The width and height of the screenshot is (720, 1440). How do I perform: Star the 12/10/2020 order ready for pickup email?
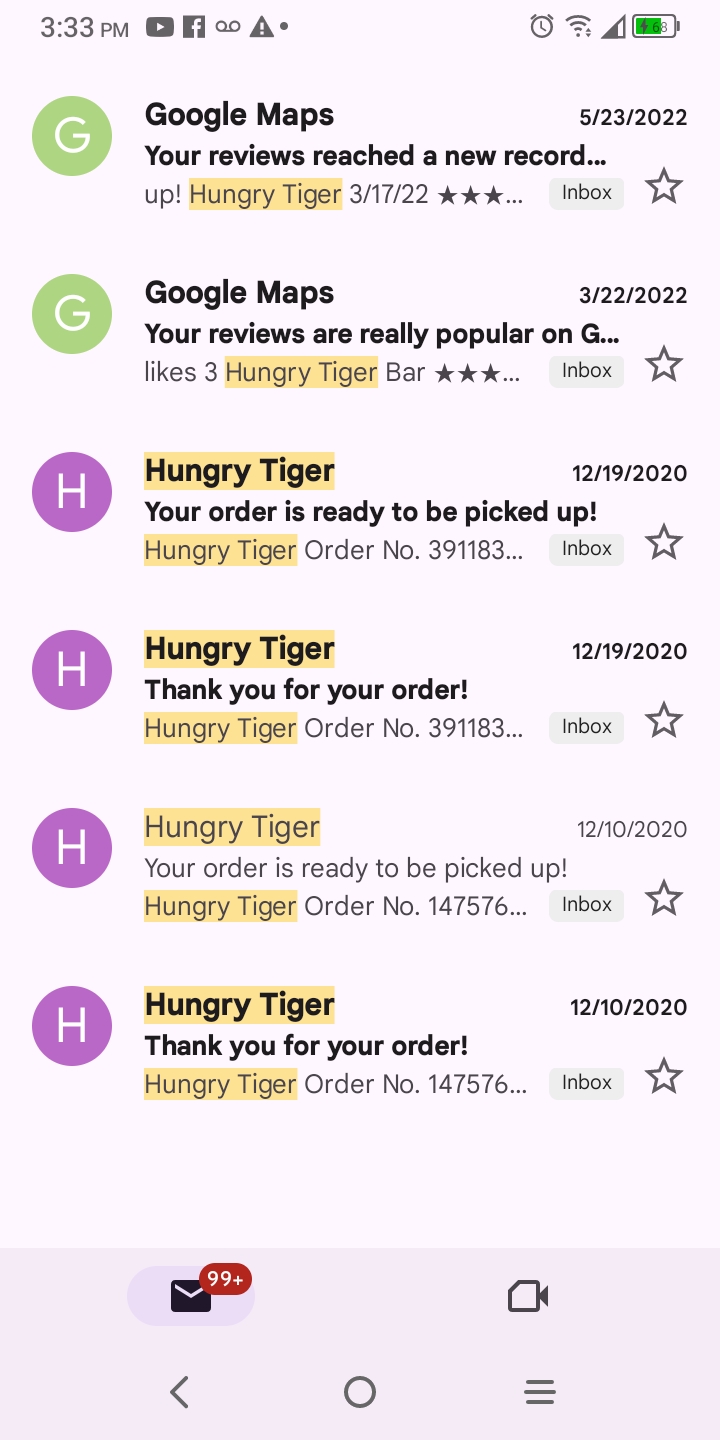(663, 899)
